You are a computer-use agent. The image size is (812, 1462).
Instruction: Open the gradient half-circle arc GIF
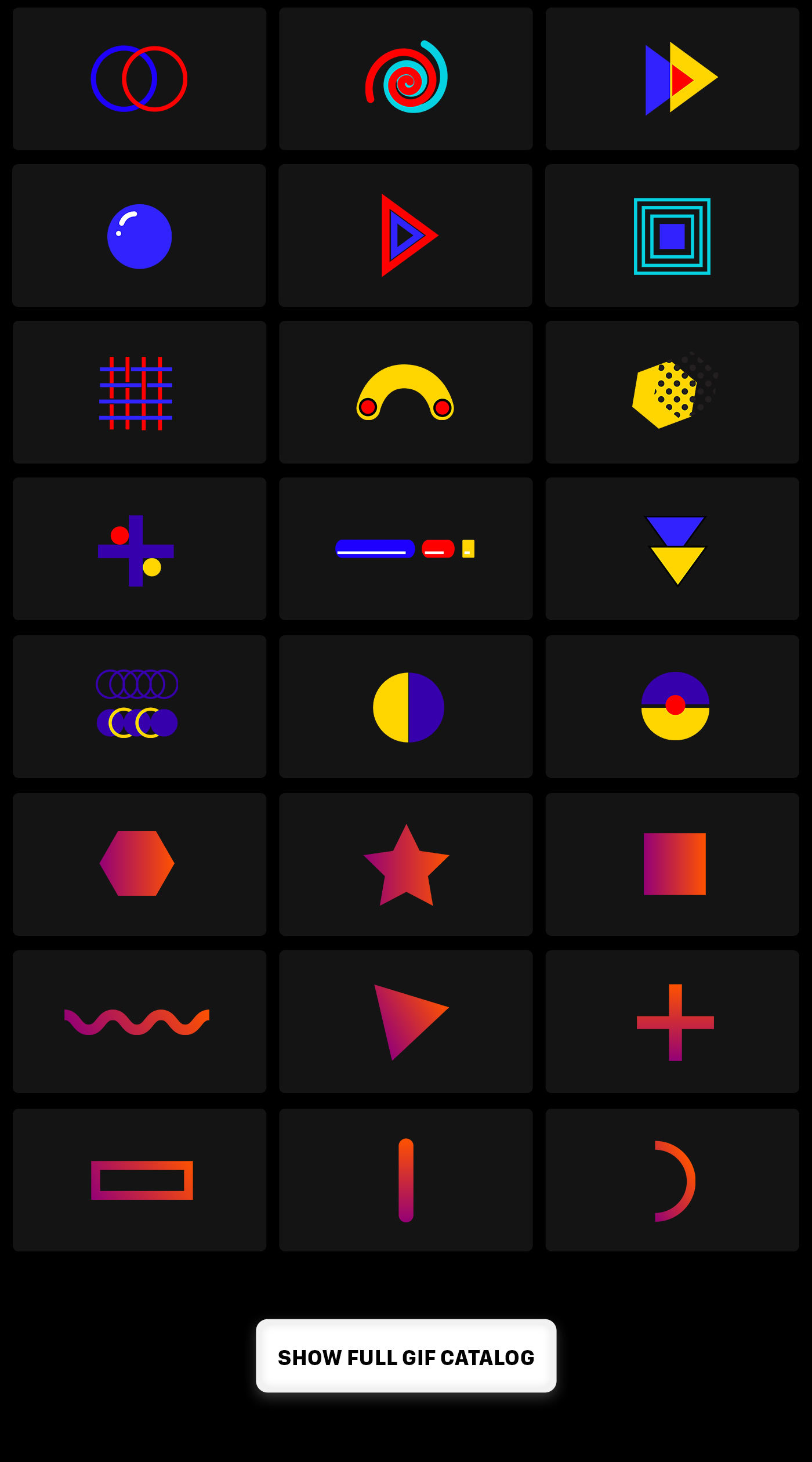click(672, 1179)
